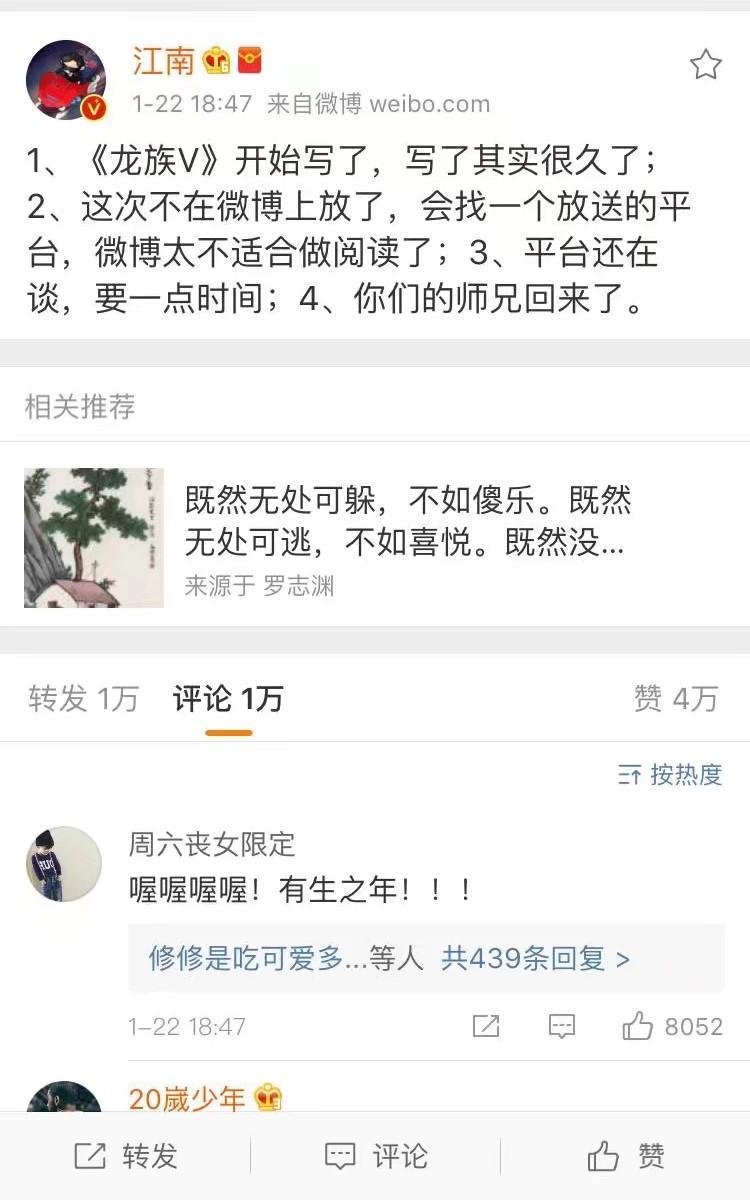The width and height of the screenshot is (750, 1200).
Task: Switch to the 转发 1万 tab
Action: (x=83, y=699)
